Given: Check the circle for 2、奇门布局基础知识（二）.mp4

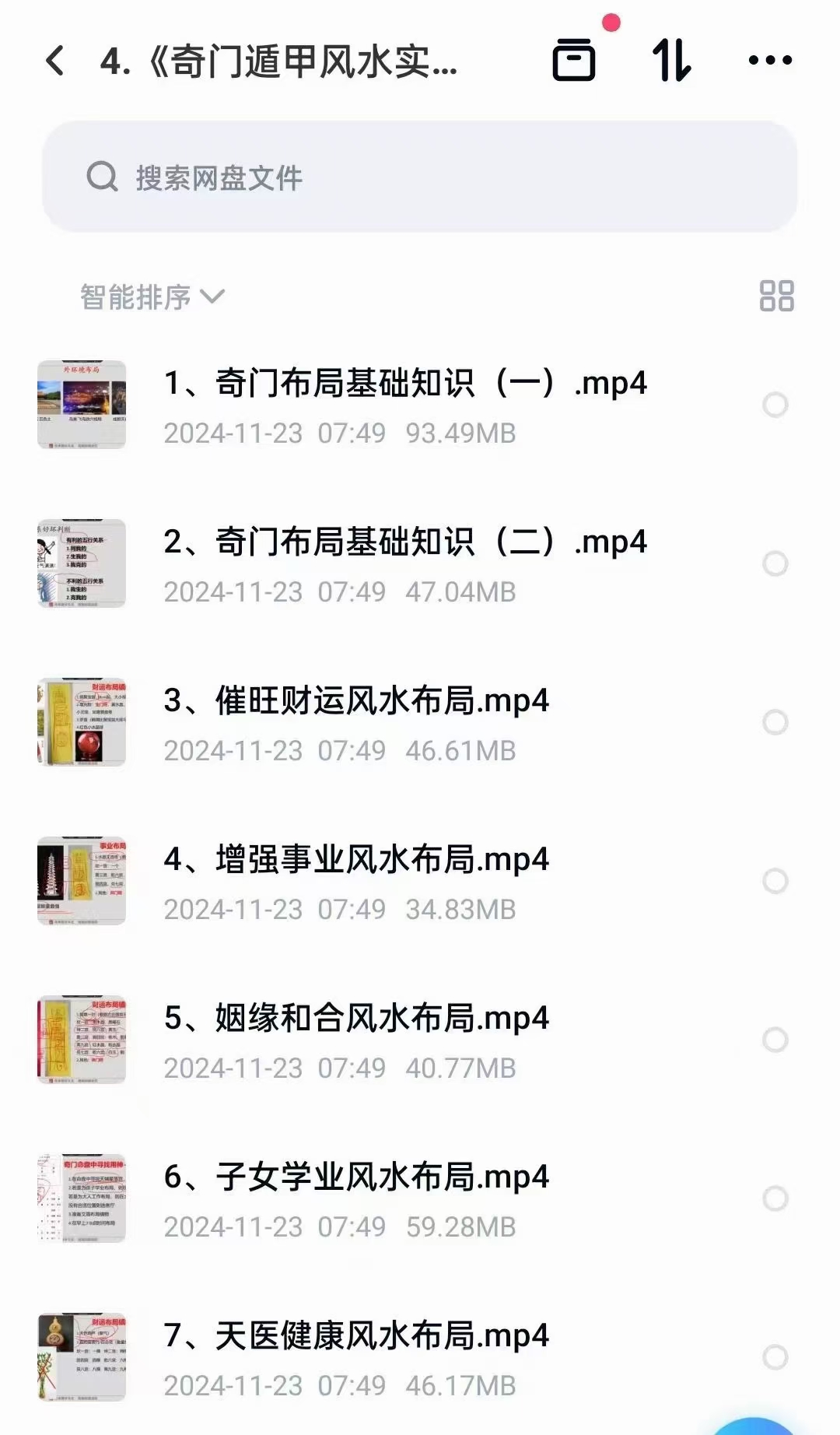Looking at the screenshot, I should (775, 563).
